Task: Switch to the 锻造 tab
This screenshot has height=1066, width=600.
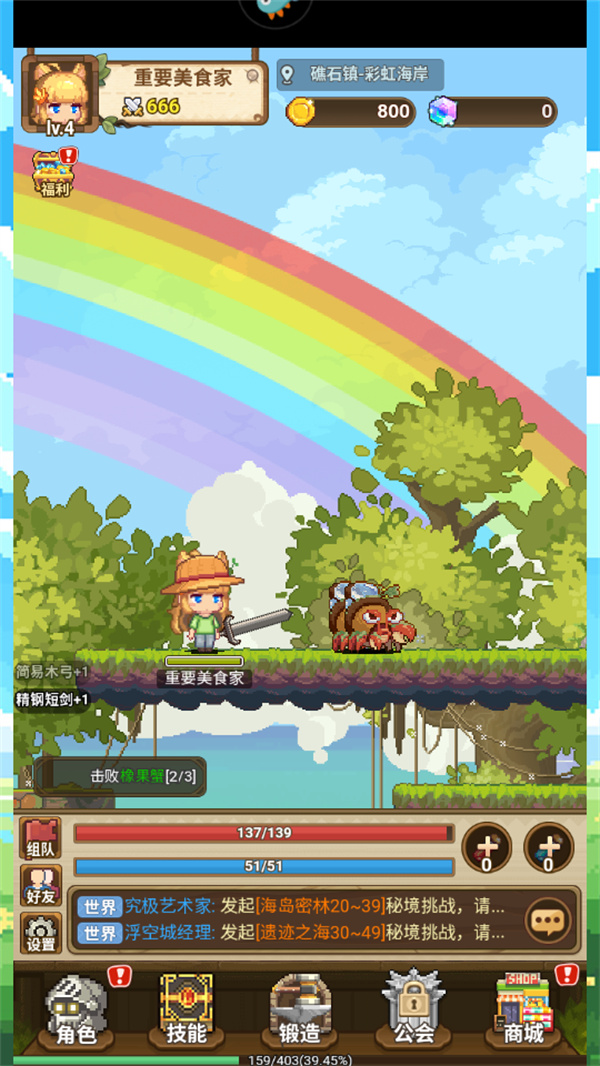Action: [300, 1010]
